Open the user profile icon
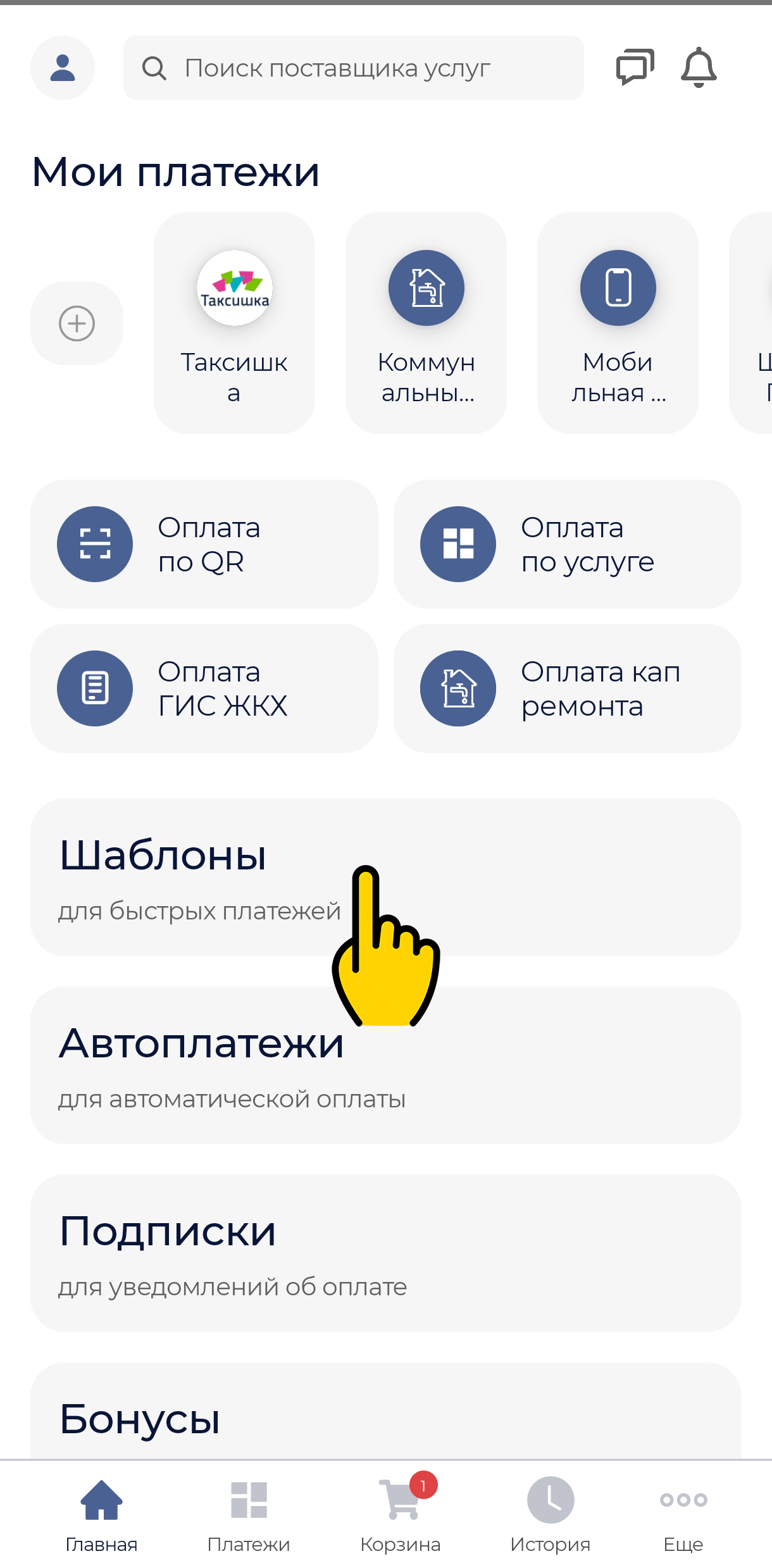 (63, 68)
